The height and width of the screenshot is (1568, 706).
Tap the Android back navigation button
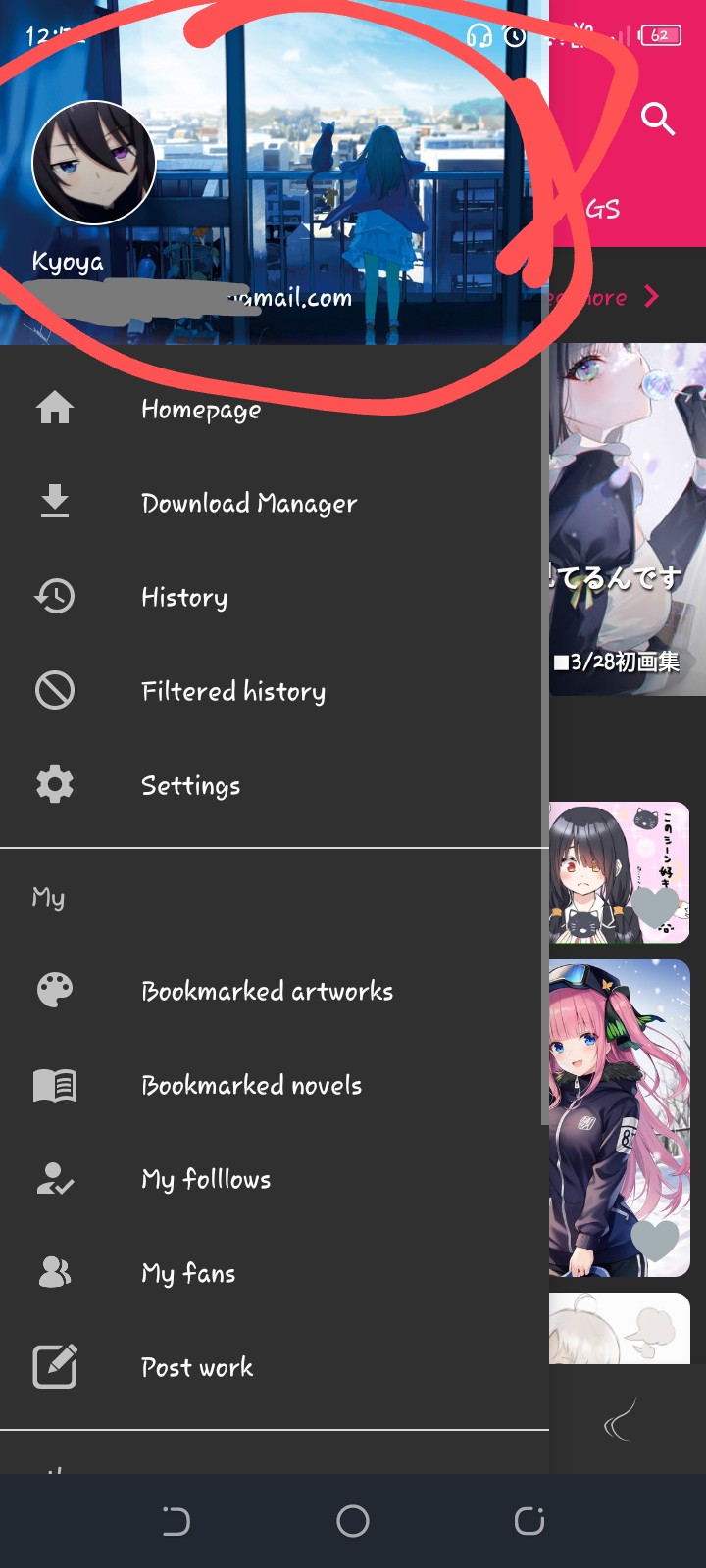pyautogui.click(x=176, y=1520)
